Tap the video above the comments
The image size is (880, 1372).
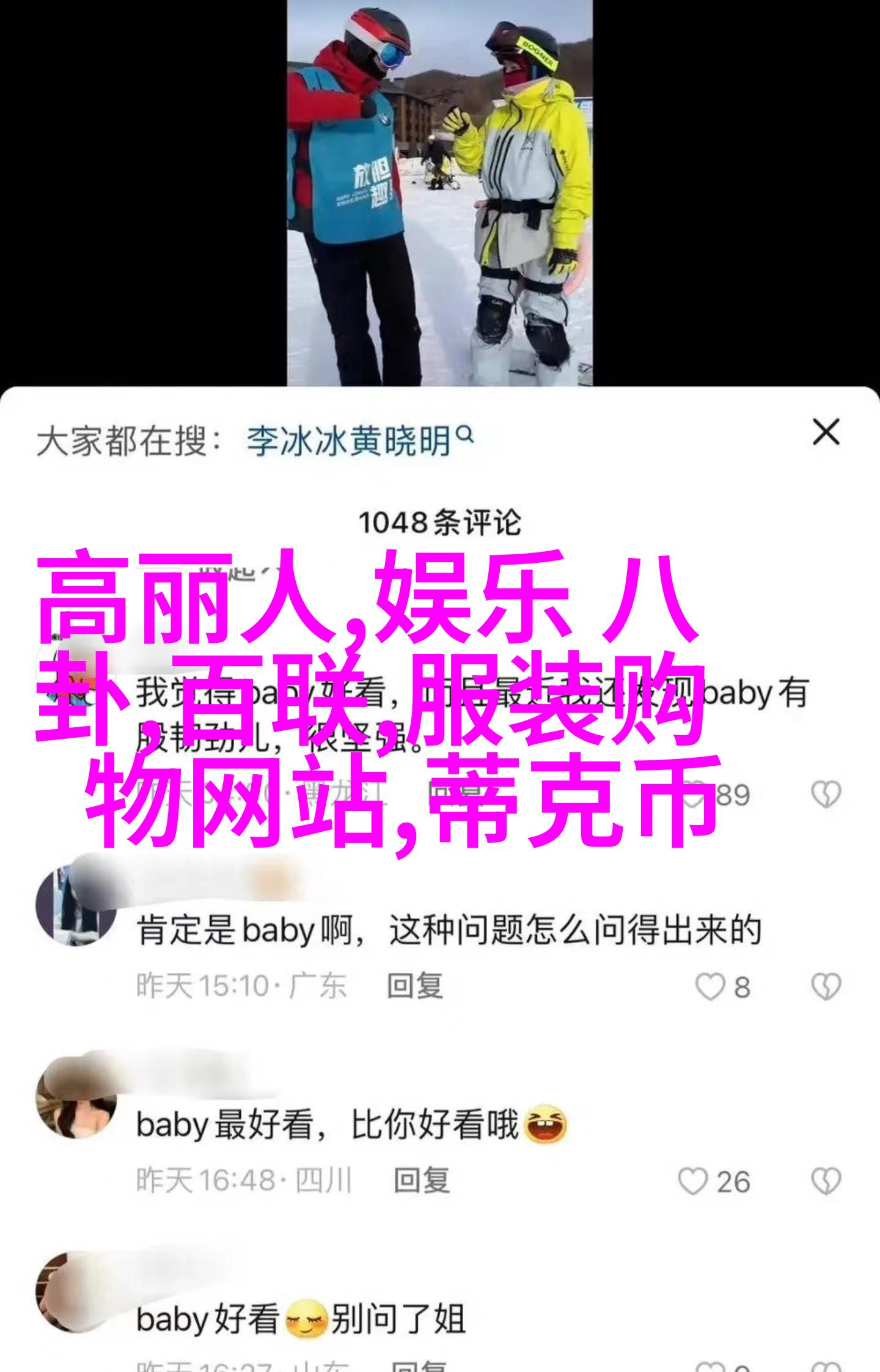(x=439, y=193)
